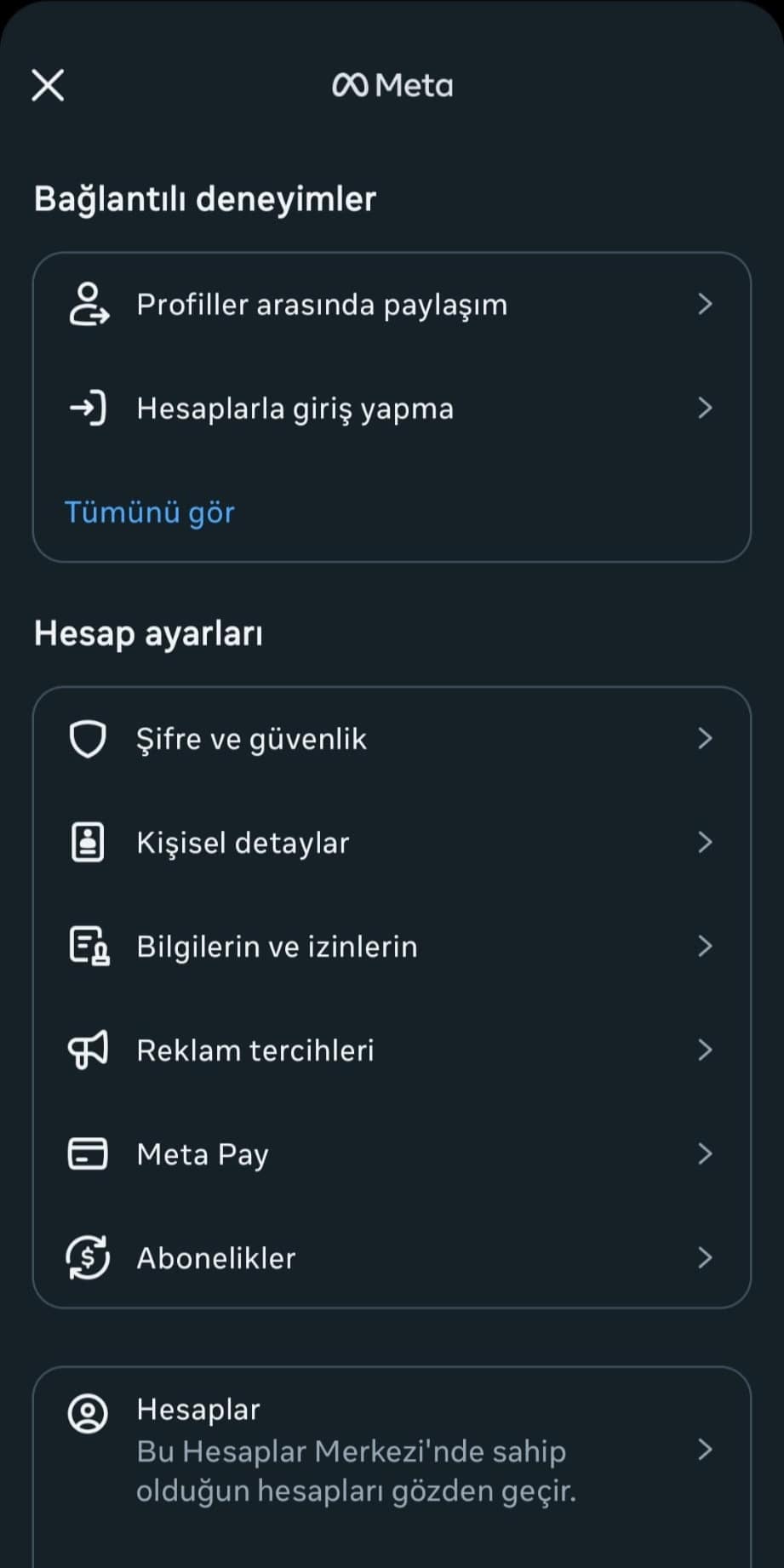This screenshot has width=784, height=1568.
Task: Open Bilgilerin ve izinlerin
Action: [x=392, y=947]
